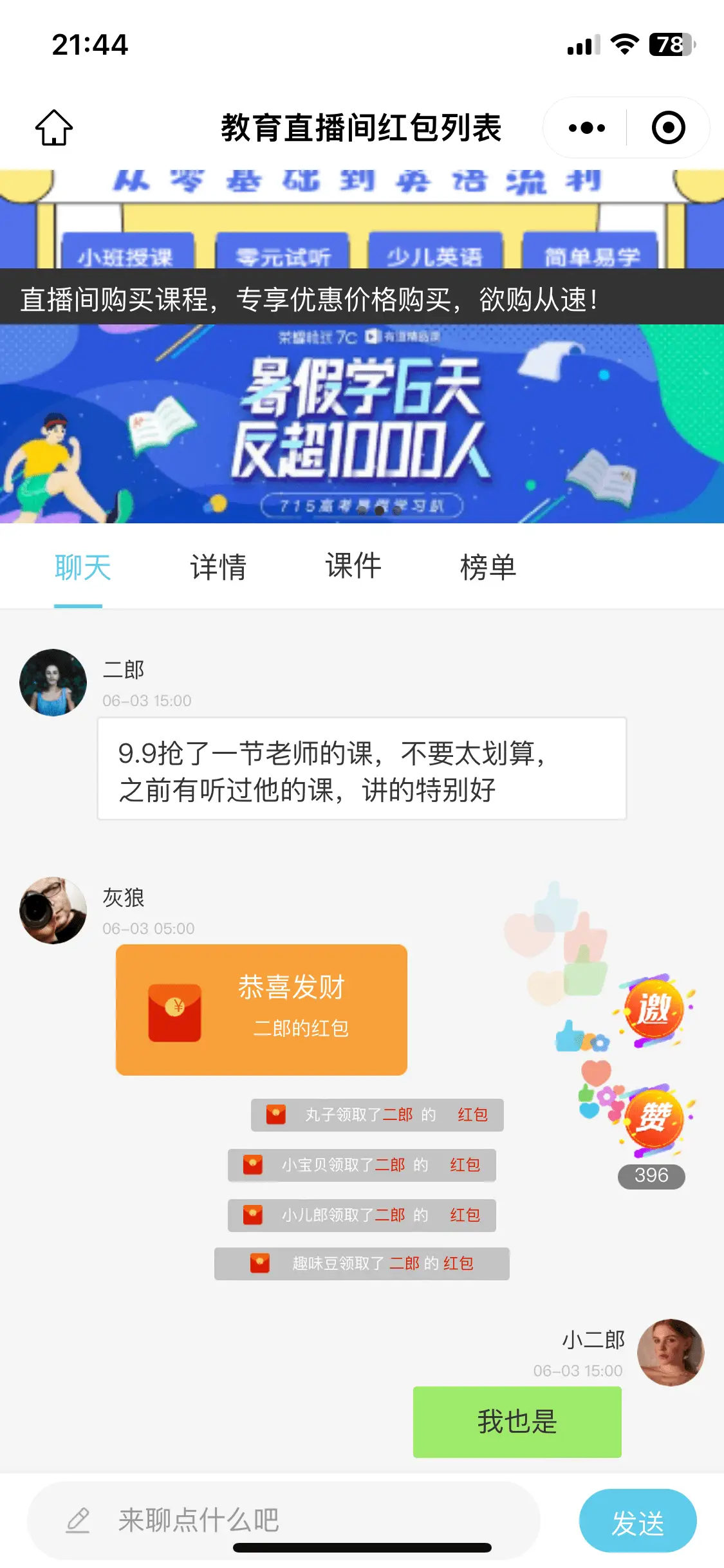Viewport: 724px width, 1568px height.
Task: Go to the mini program home
Action: click(54, 127)
